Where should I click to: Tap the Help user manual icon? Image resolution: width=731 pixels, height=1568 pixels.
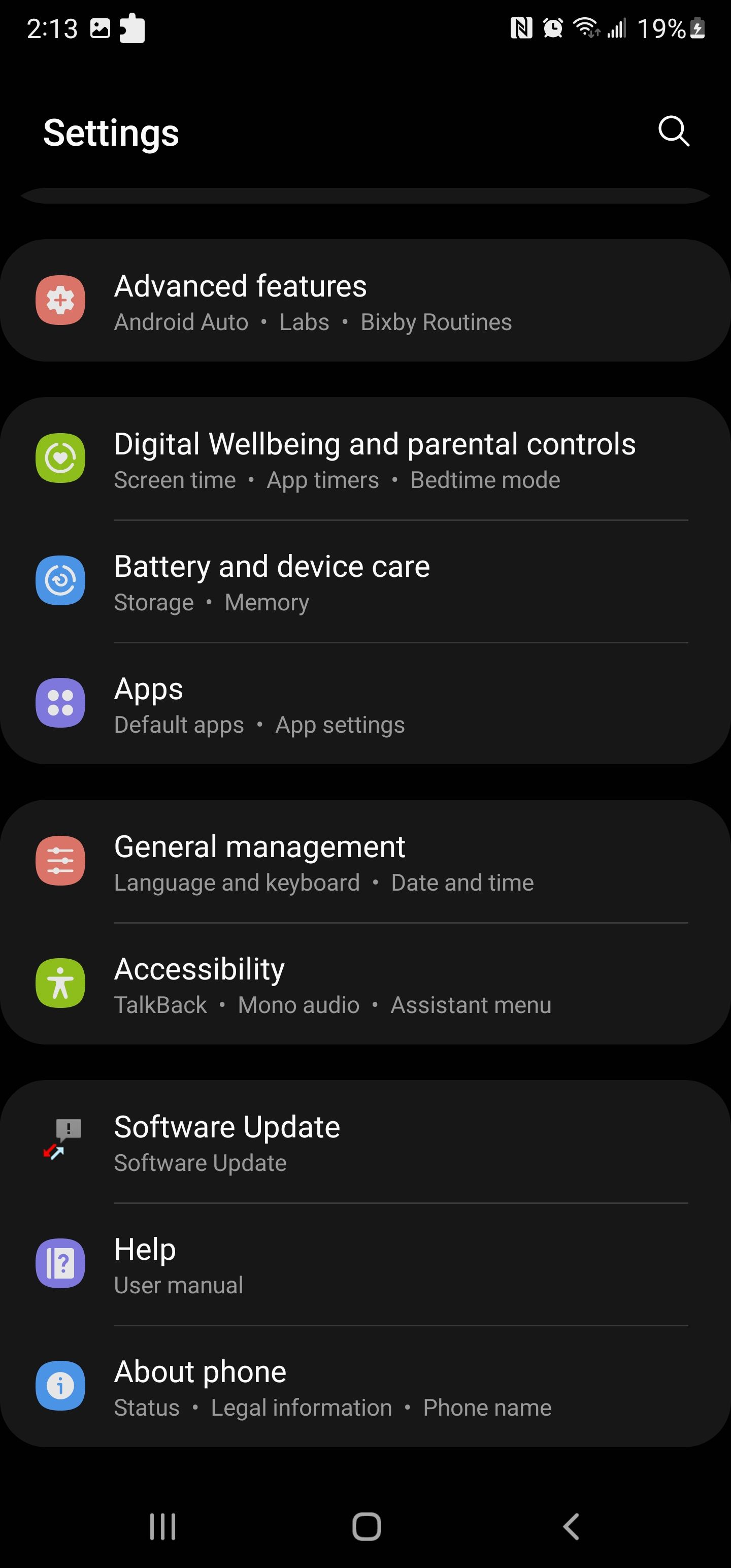tap(60, 1264)
